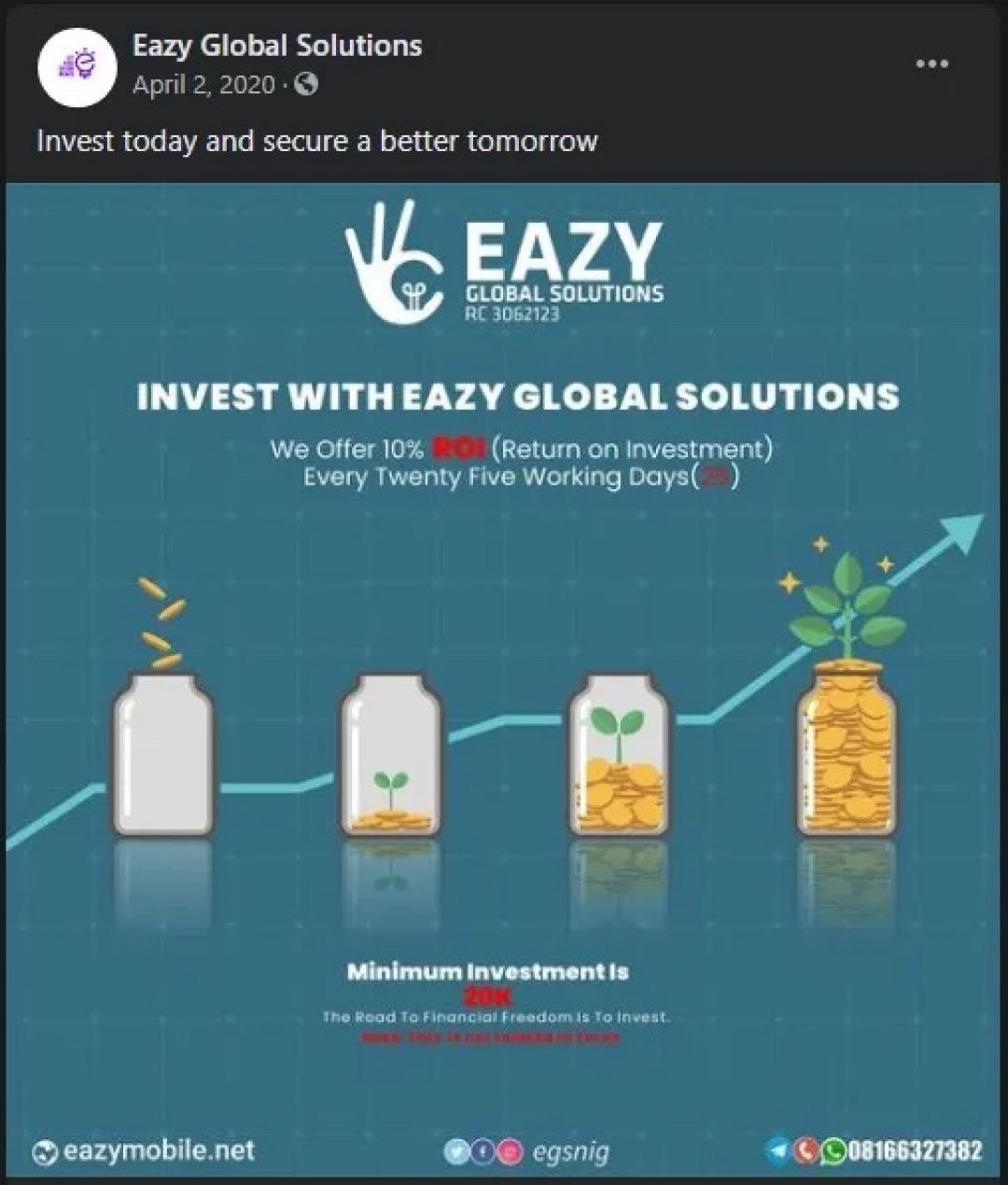Open the post's three-dot options menu

click(x=931, y=64)
